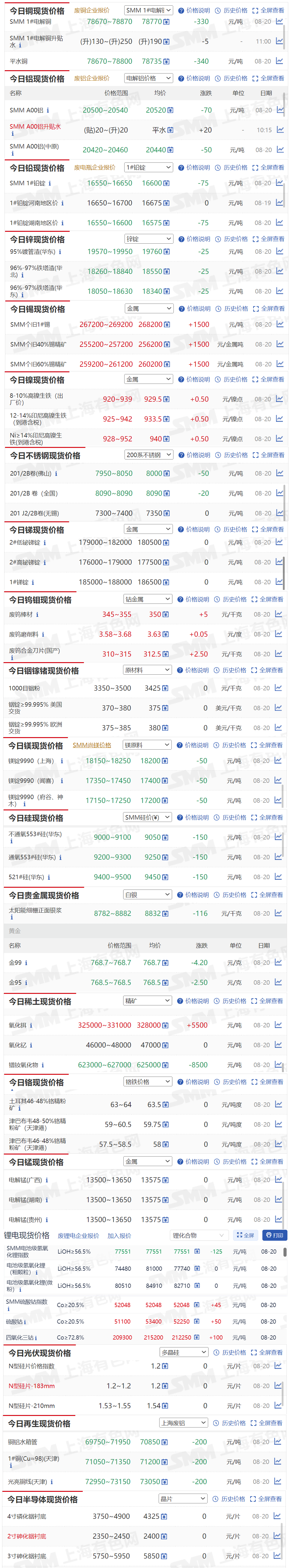Open 废铜企业报价 link beside copper prices
The image size is (290, 1568).
point(91,10)
